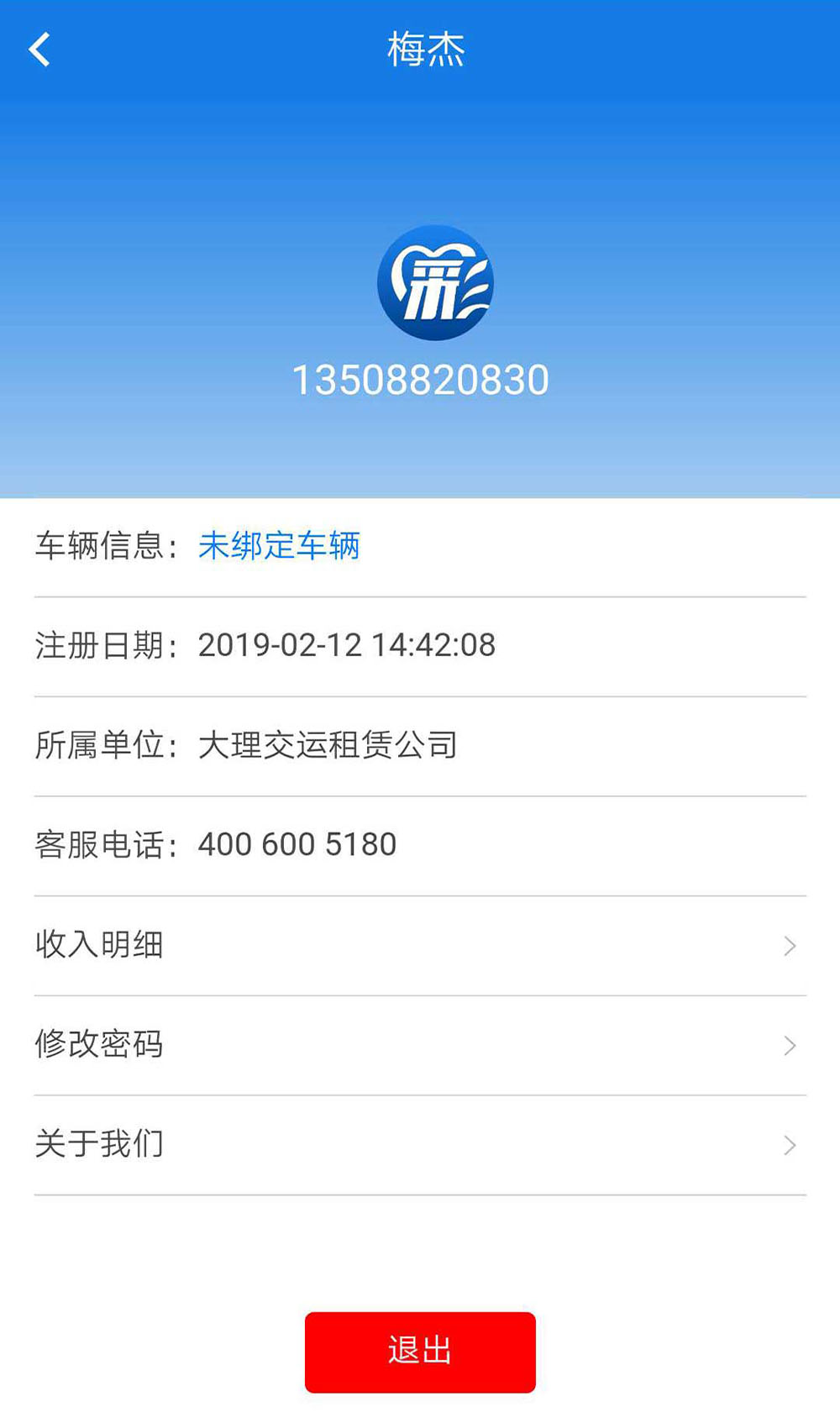Open the 收入明细 row

[x=420, y=946]
